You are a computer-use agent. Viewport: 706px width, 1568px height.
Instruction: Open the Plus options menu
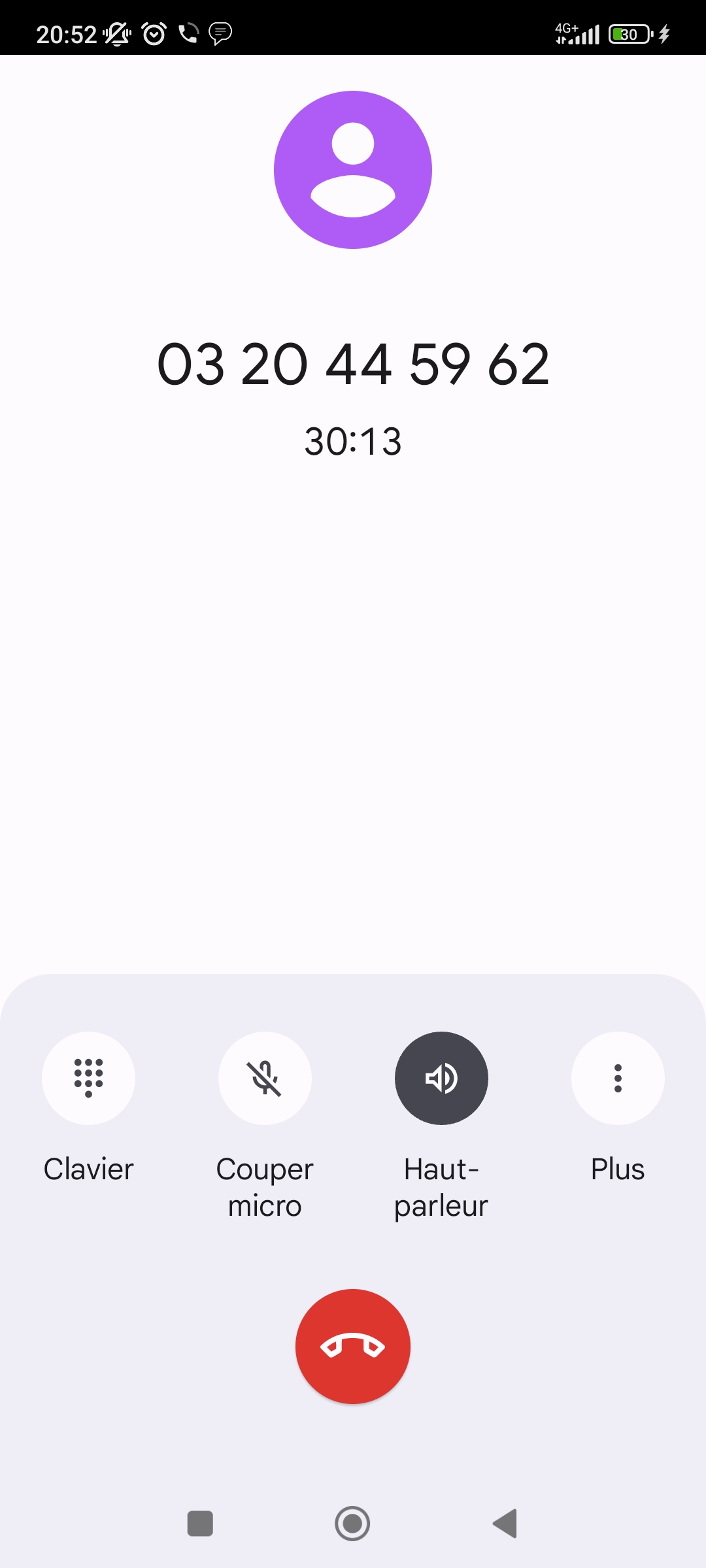pos(618,1078)
